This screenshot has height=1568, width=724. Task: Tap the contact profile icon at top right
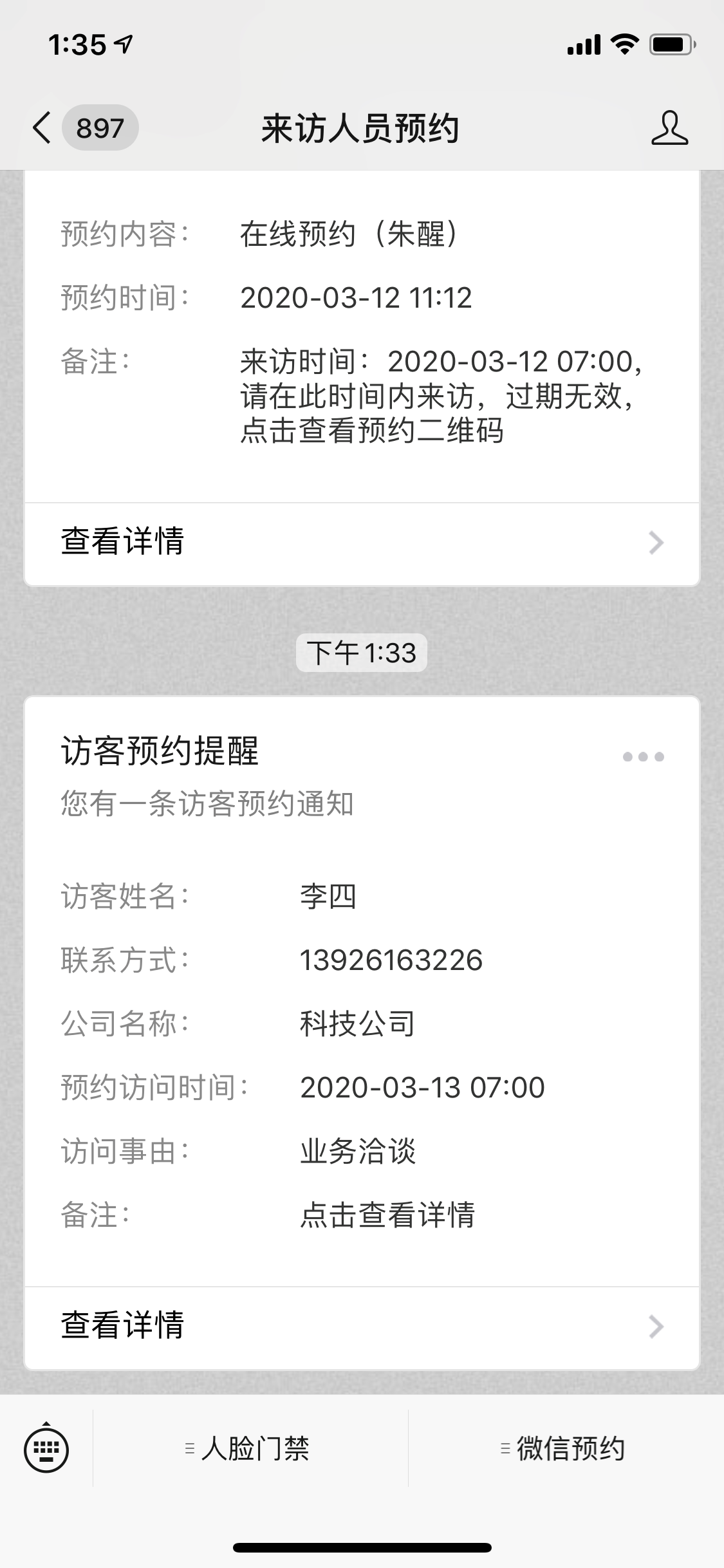671,128
